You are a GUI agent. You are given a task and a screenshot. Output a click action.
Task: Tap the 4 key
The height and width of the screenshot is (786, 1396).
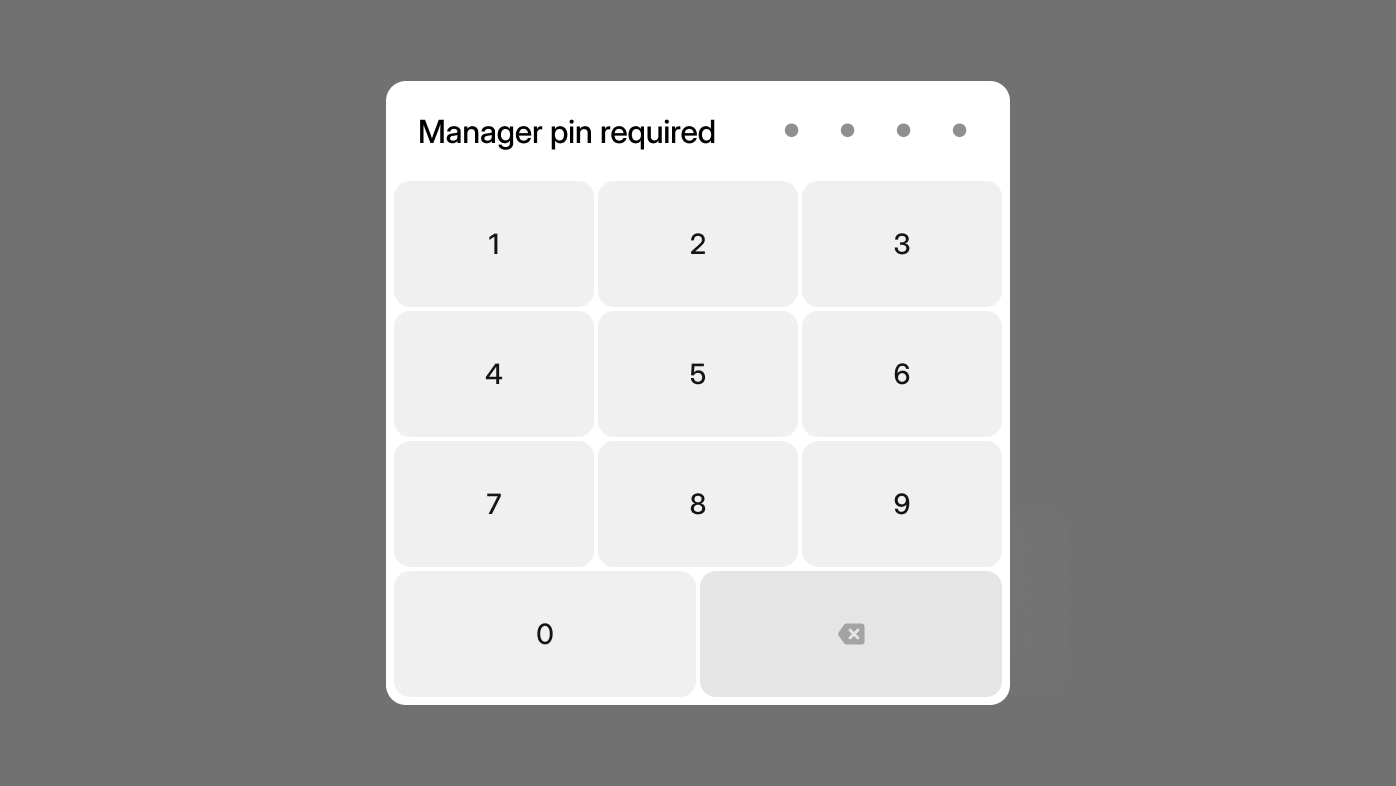coord(494,374)
